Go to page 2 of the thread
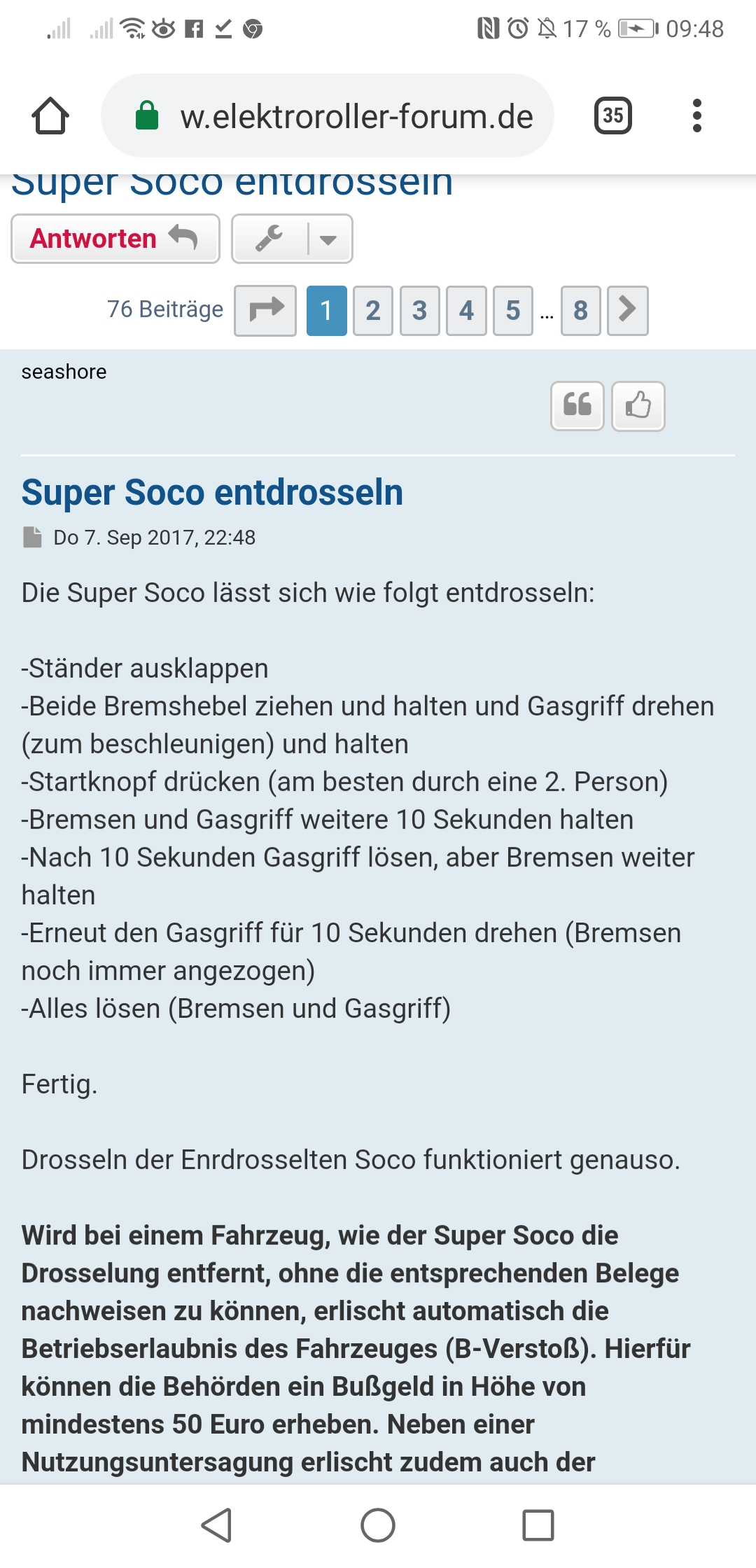Image resolution: width=756 pixels, height=1568 pixels. click(373, 310)
